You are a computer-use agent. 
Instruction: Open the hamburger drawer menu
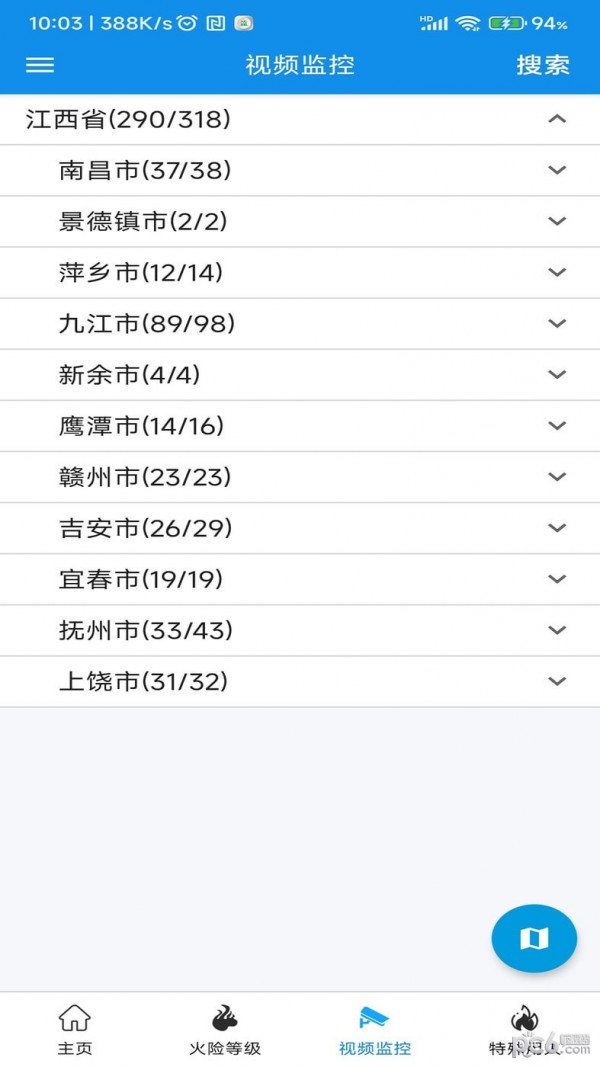[x=40, y=65]
